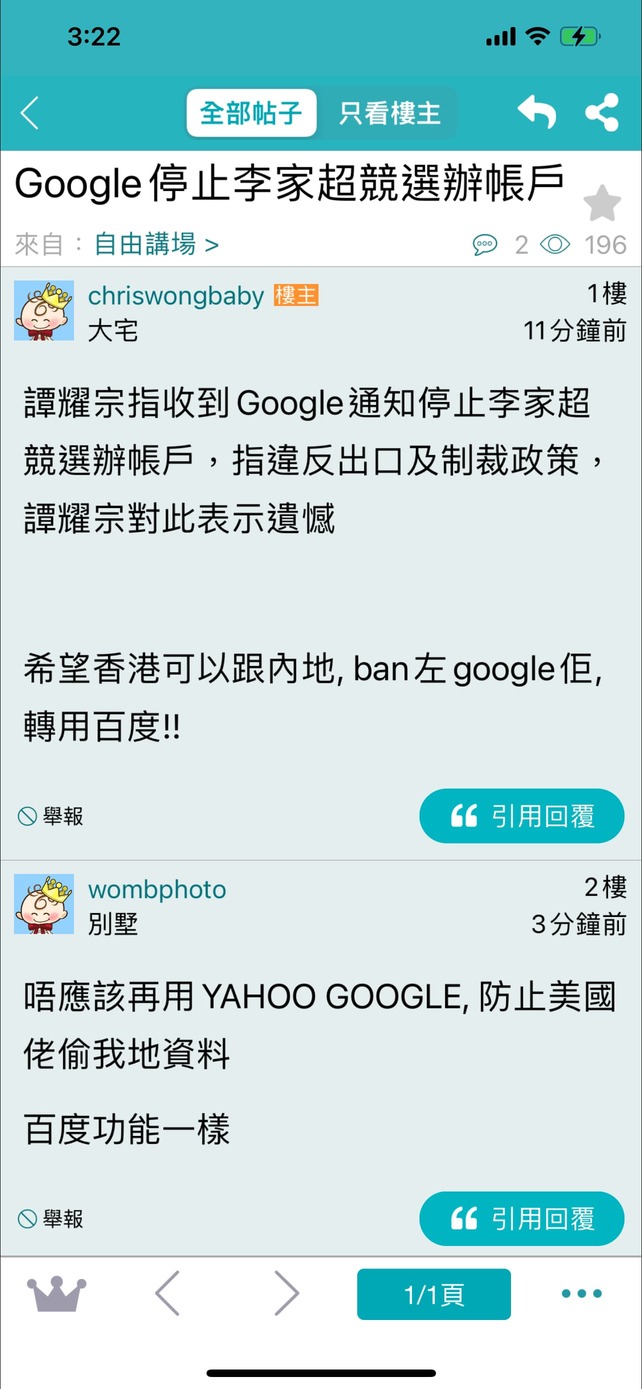Go to the next page
The height and width of the screenshot is (1389, 642).
(x=286, y=1294)
